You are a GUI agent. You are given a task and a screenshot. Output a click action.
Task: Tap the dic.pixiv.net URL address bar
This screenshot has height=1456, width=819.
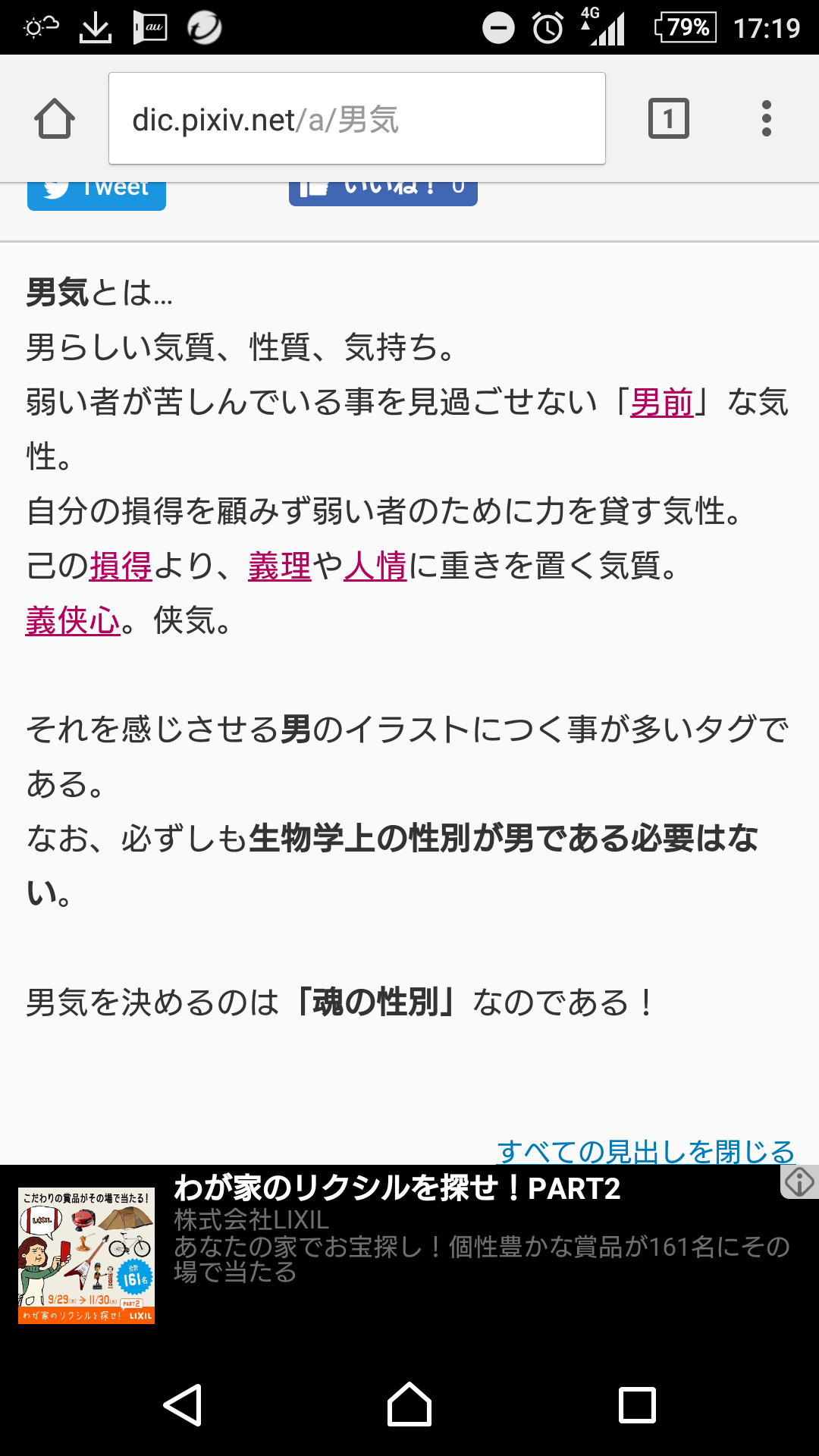click(x=357, y=118)
